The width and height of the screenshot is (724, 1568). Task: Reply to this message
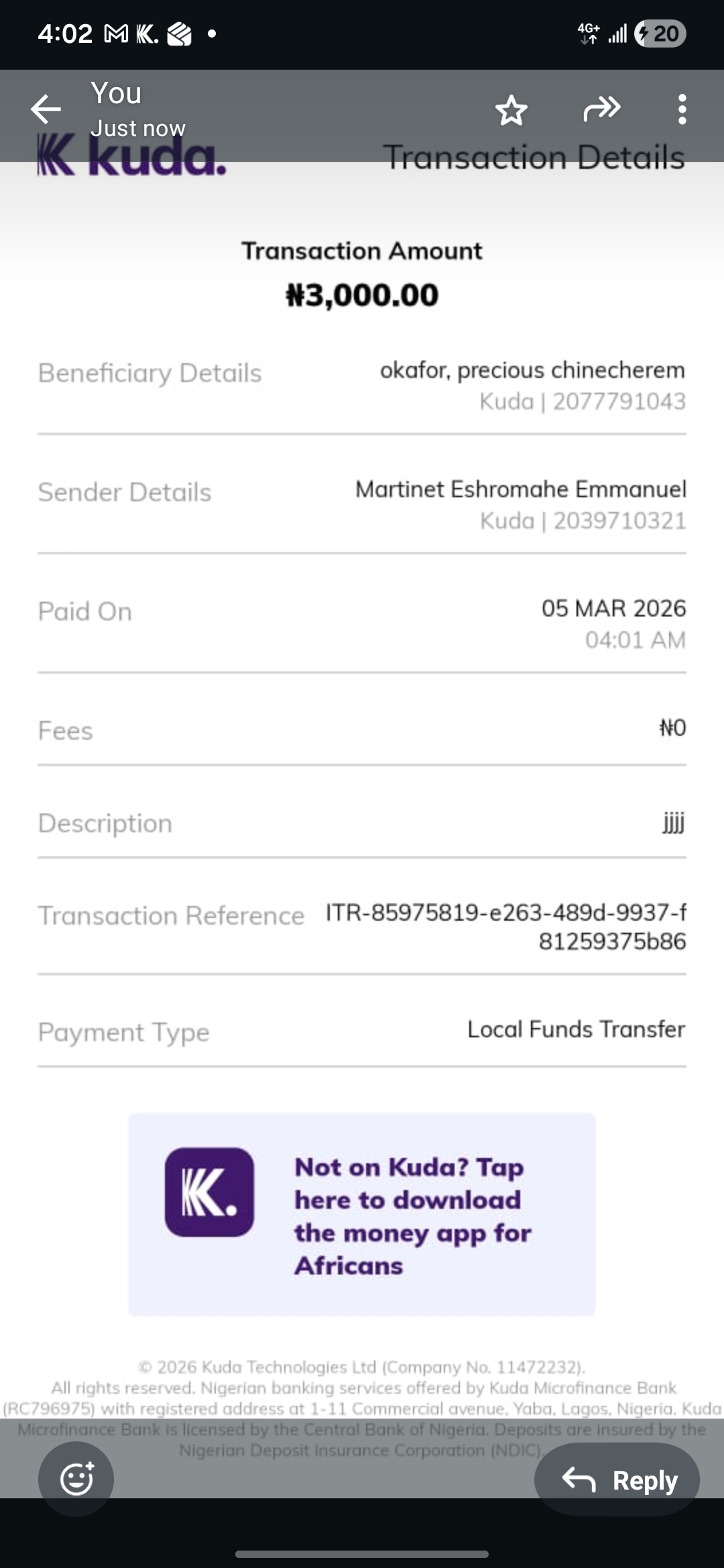click(x=617, y=1480)
